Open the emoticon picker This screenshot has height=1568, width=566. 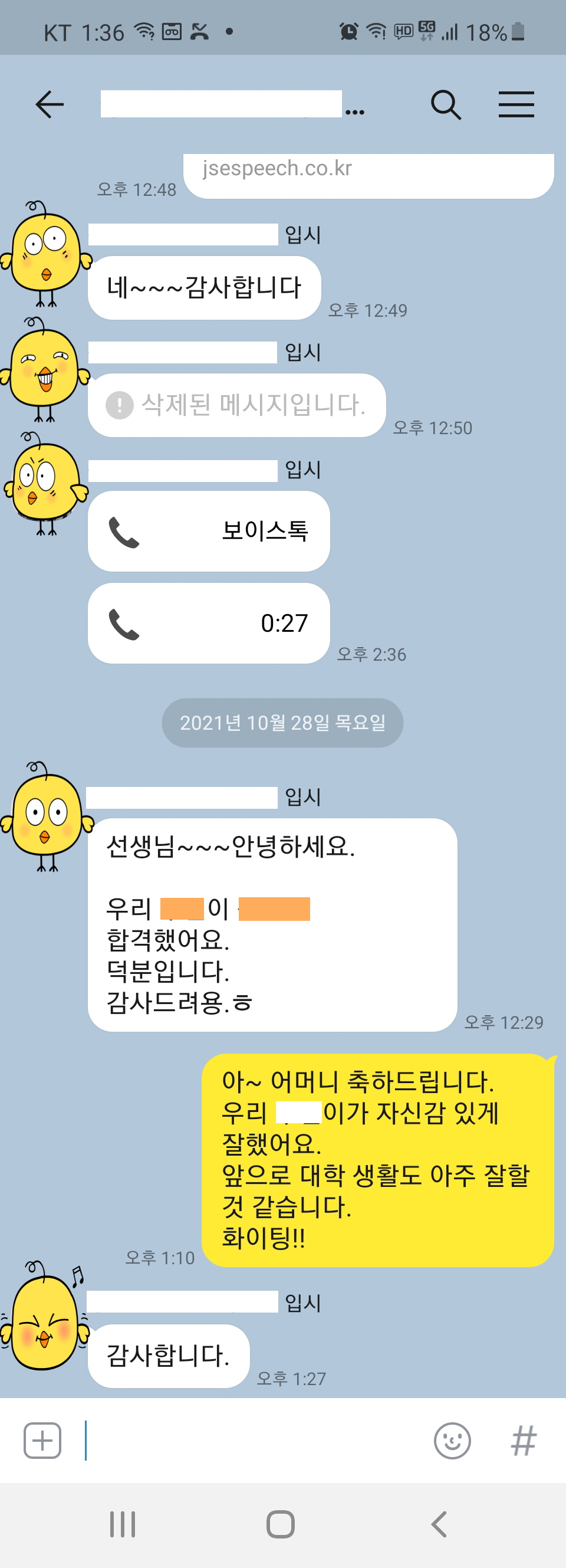(x=452, y=1440)
